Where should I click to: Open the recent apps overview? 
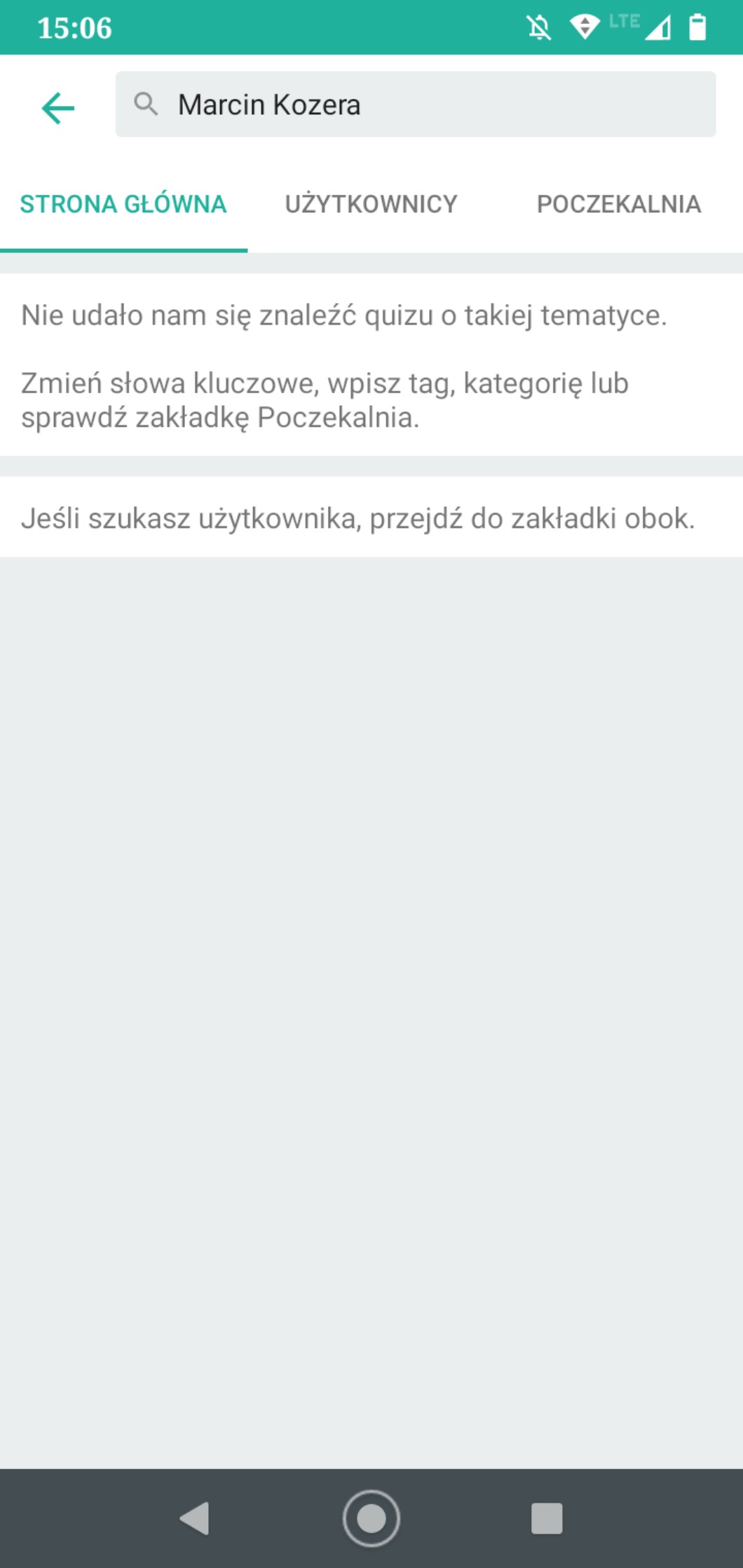(x=547, y=1518)
